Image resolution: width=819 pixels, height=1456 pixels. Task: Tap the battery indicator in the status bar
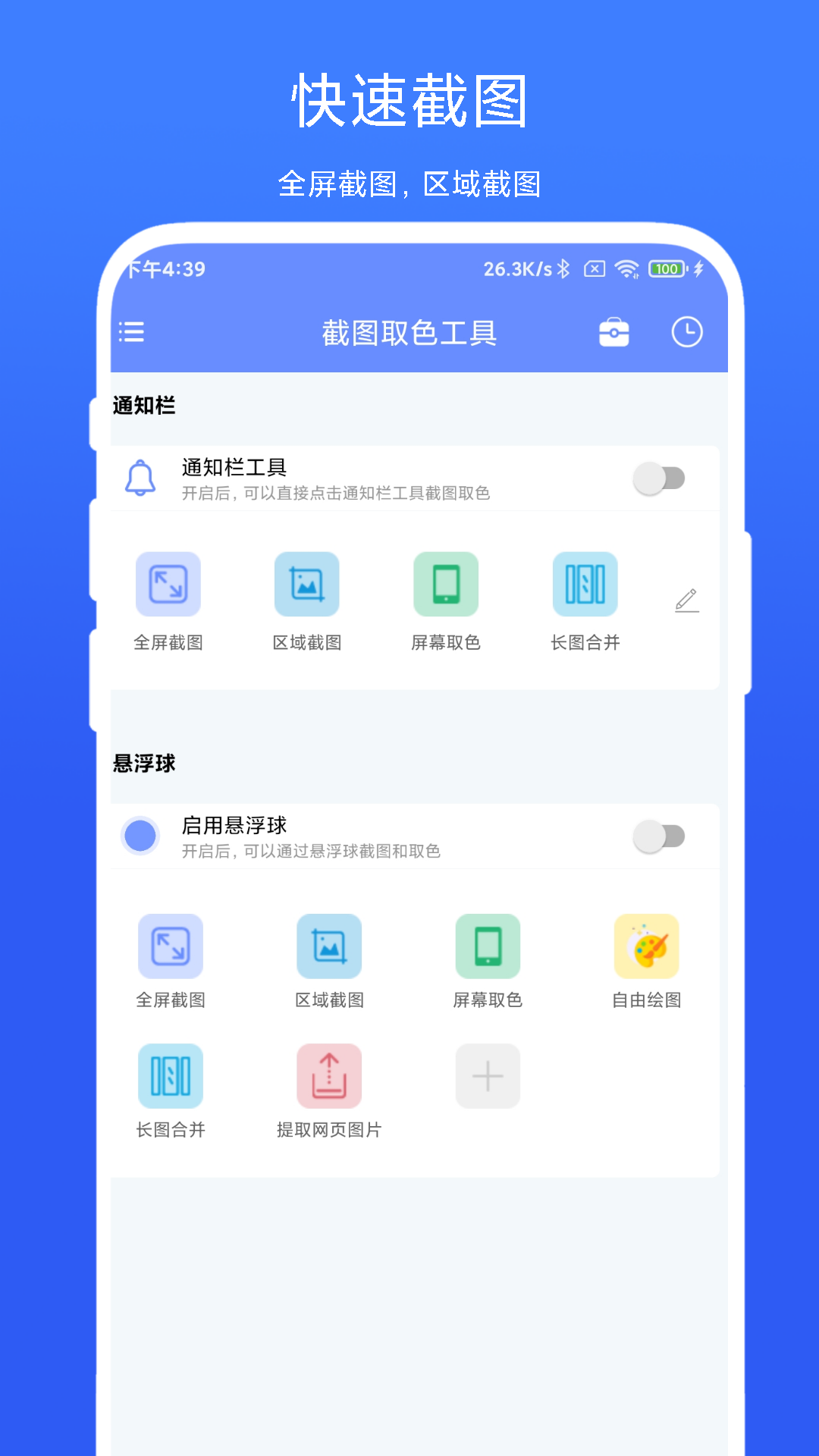click(x=666, y=269)
